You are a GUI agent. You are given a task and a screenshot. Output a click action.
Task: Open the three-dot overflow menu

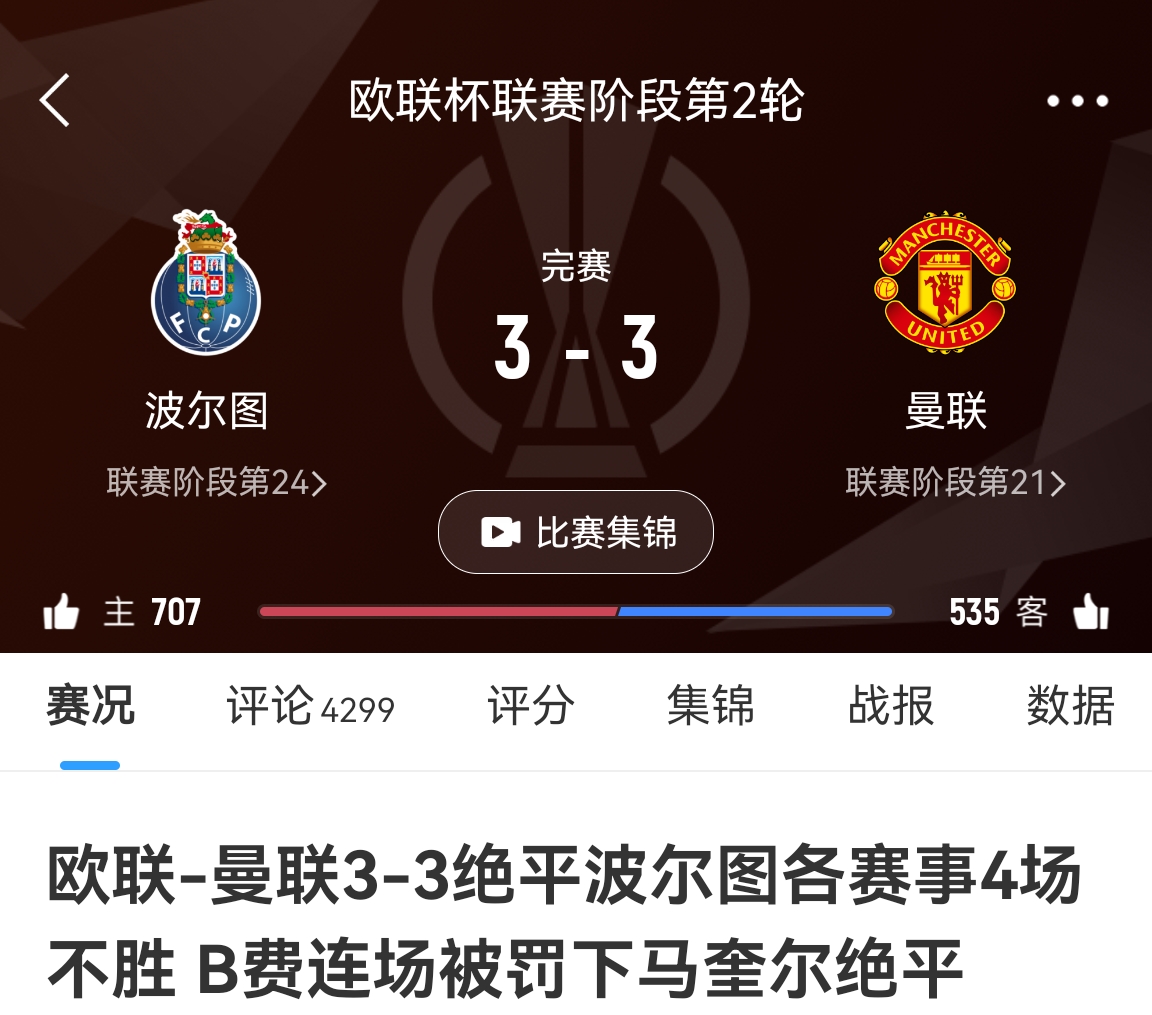click(1077, 101)
